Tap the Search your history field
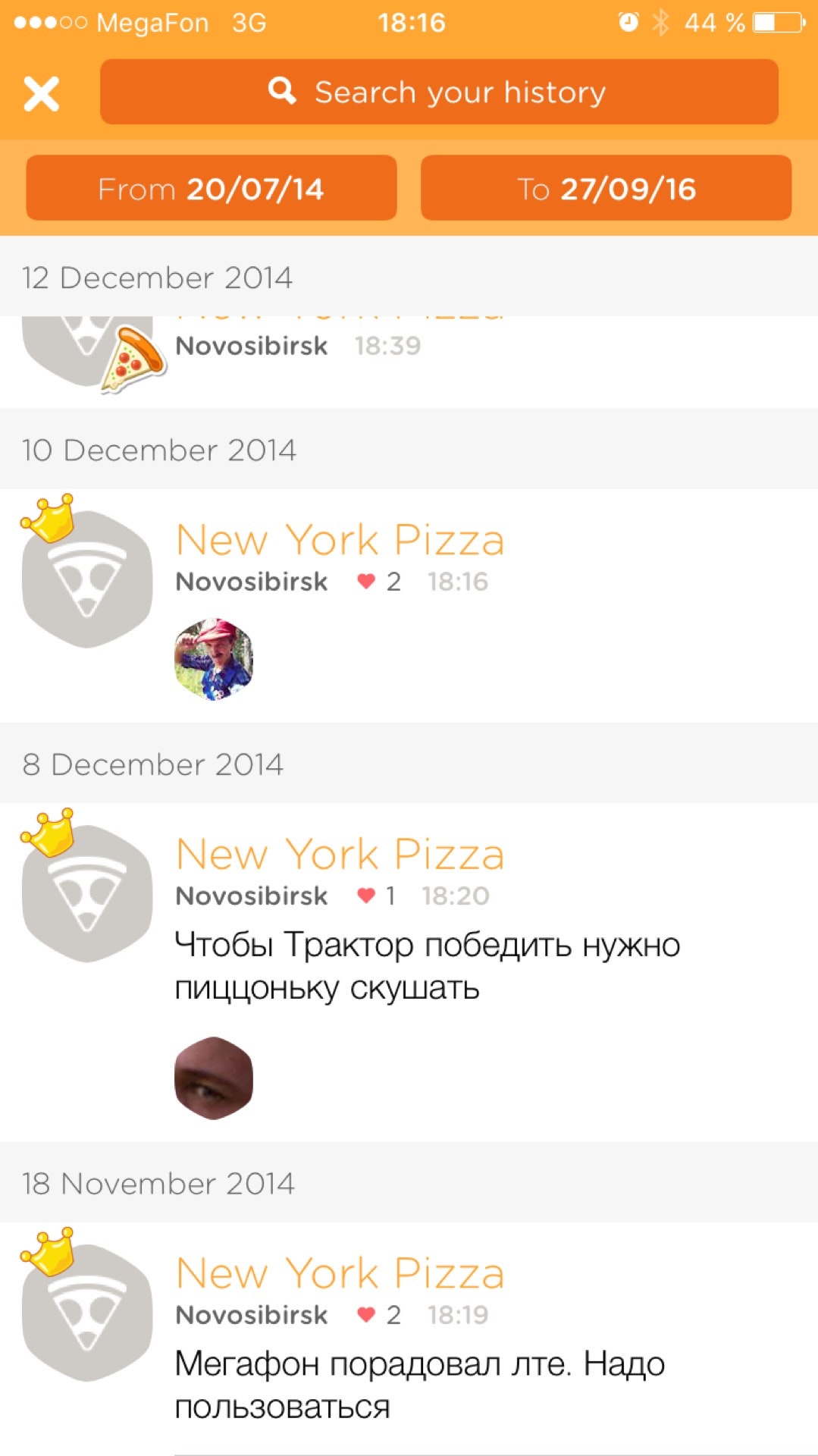Viewport: 818px width, 1456px height. click(439, 93)
